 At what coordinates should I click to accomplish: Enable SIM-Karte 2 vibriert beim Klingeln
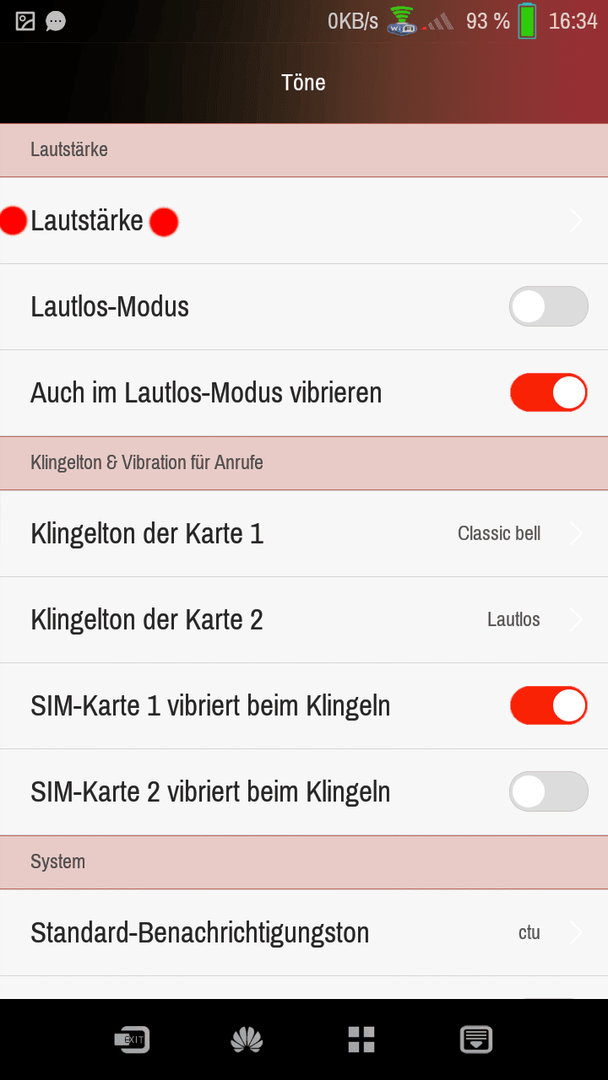(x=548, y=791)
